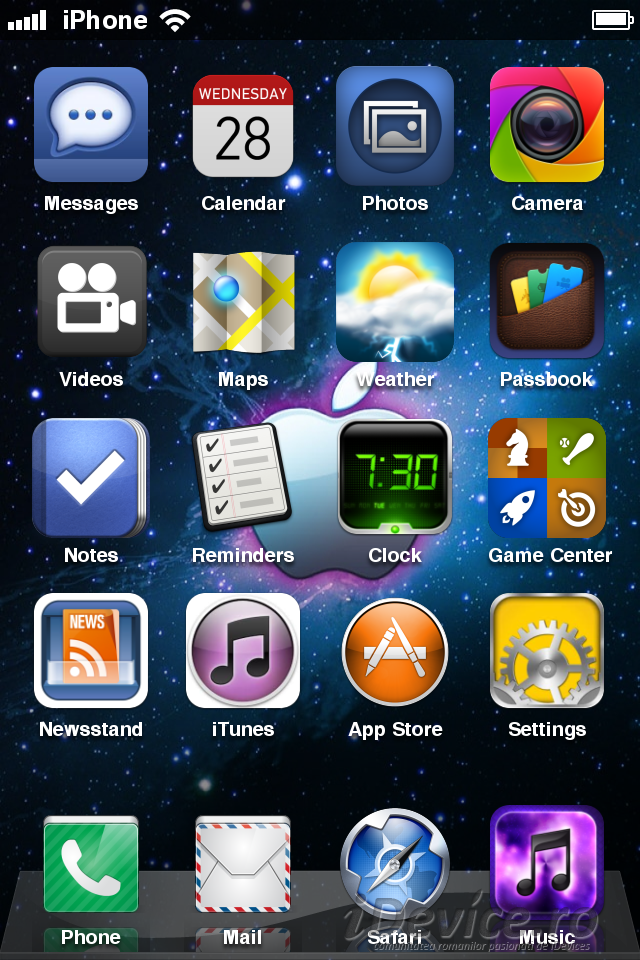Open the Photos app
The width and height of the screenshot is (640, 960).
coord(395,125)
